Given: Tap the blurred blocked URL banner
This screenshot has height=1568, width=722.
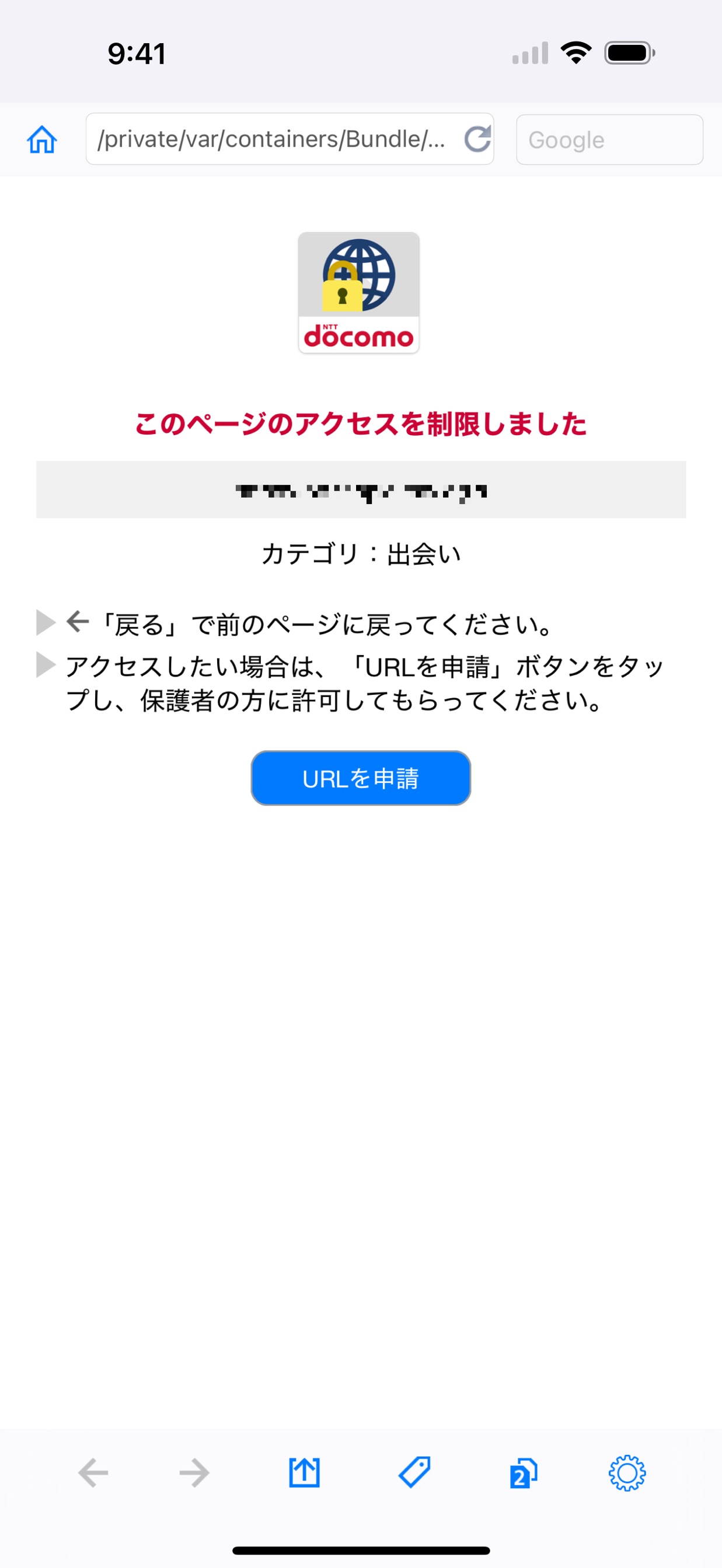Looking at the screenshot, I should pyautogui.click(x=361, y=489).
